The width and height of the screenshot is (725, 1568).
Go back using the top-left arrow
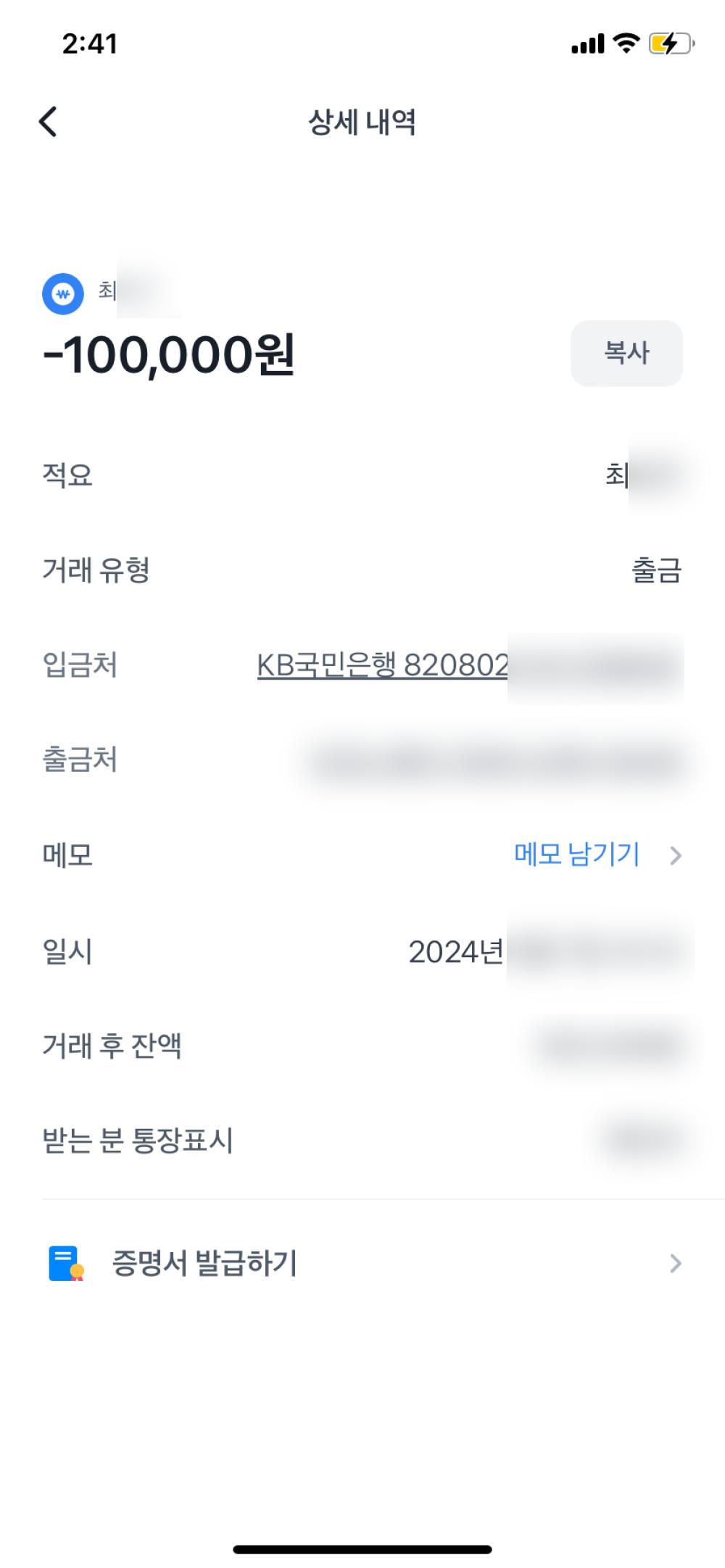click(48, 122)
